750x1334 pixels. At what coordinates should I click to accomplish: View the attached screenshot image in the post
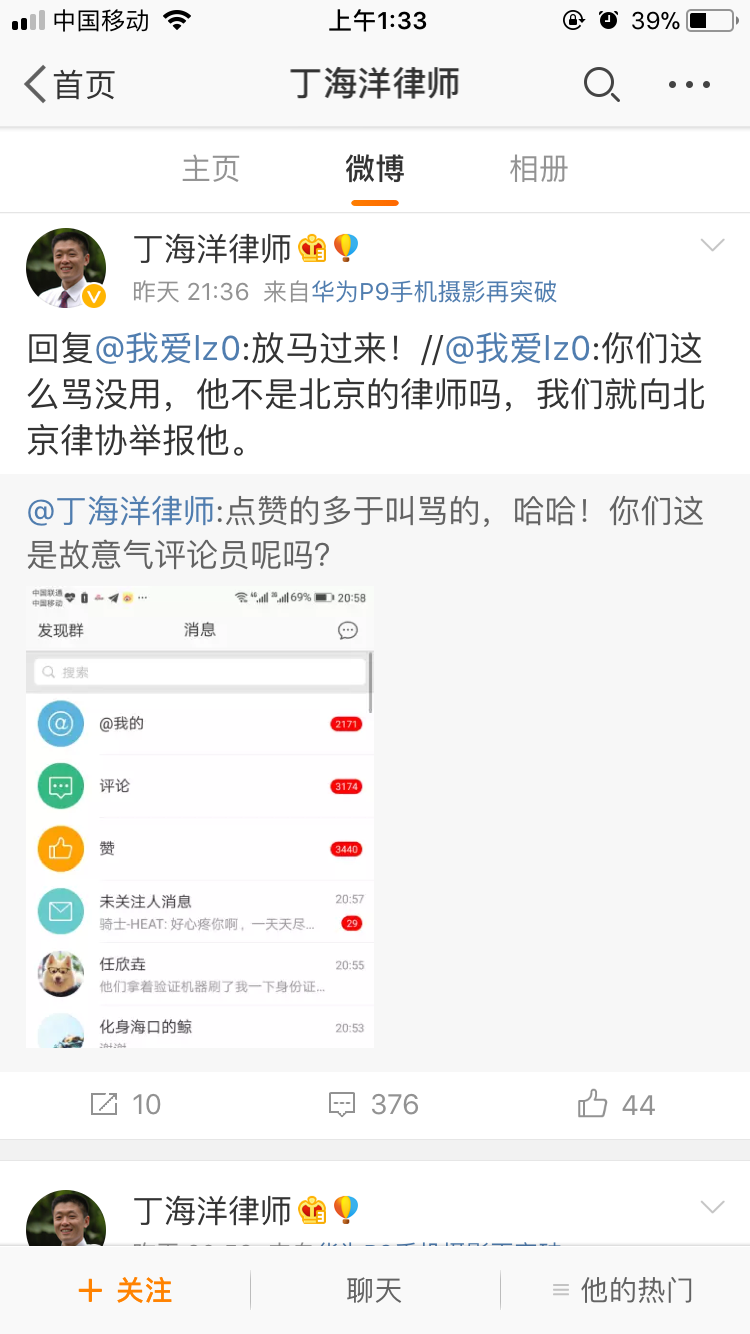(200, 817)
